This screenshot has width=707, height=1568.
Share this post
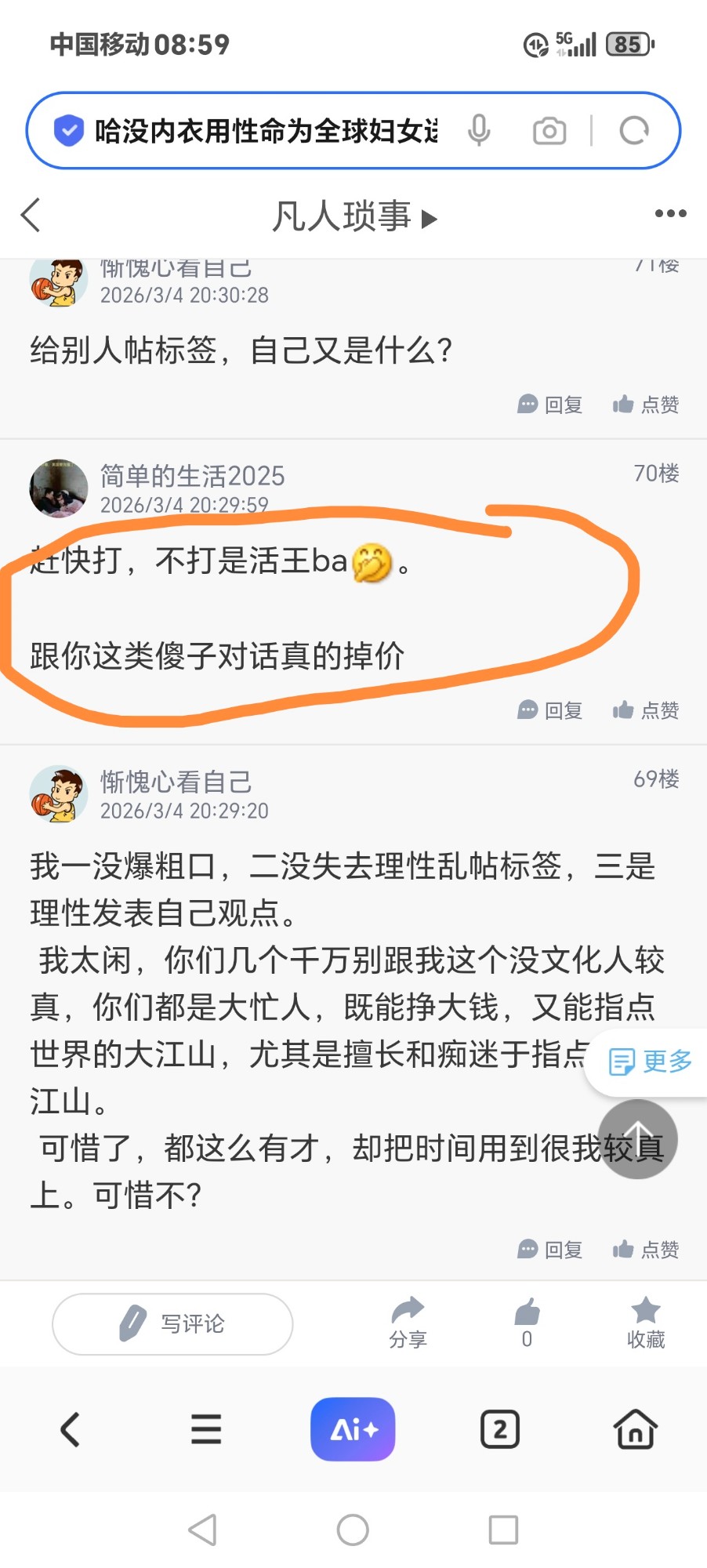click(x=408, y=1323)
